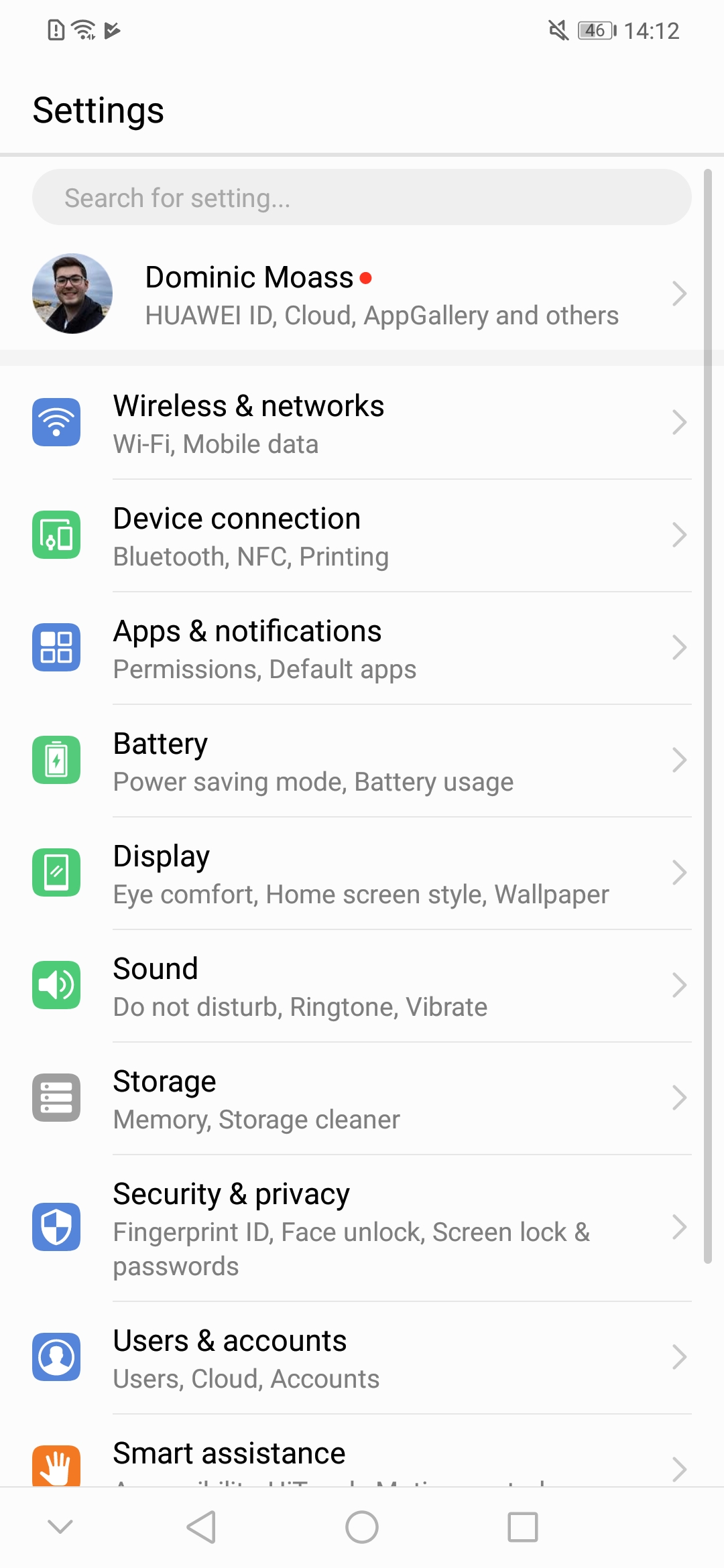Tap the system back button

(x=201, y=1527)
